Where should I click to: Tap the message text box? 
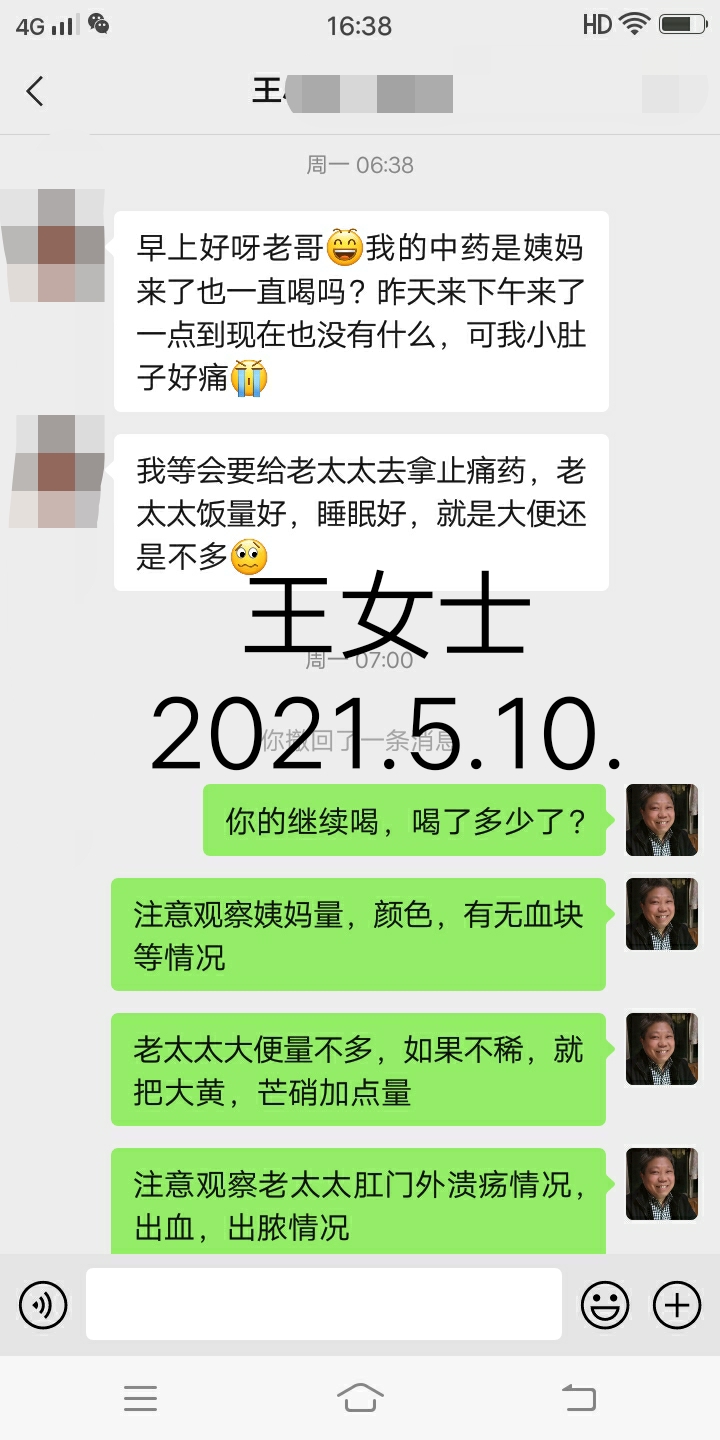323,1304
